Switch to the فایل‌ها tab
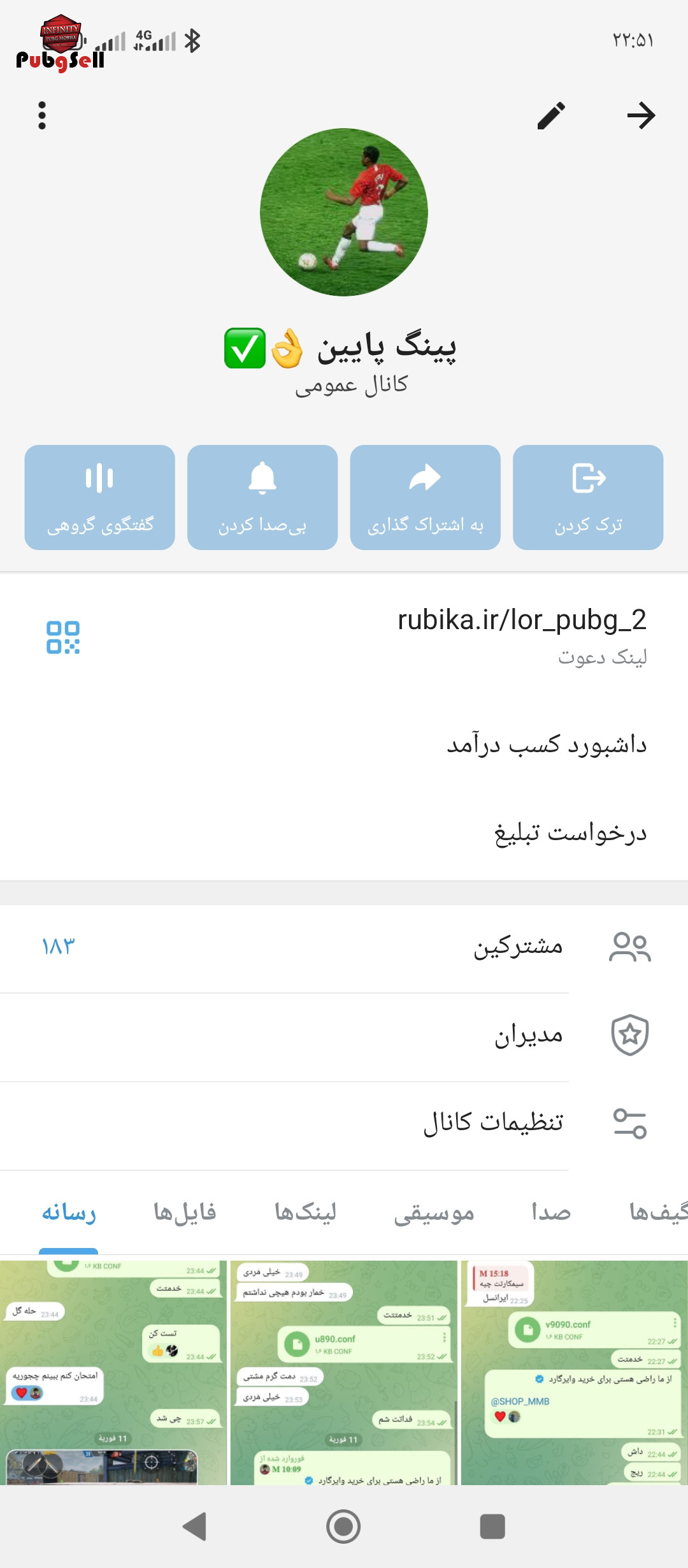688x1568 pixels. [185, 1212]
